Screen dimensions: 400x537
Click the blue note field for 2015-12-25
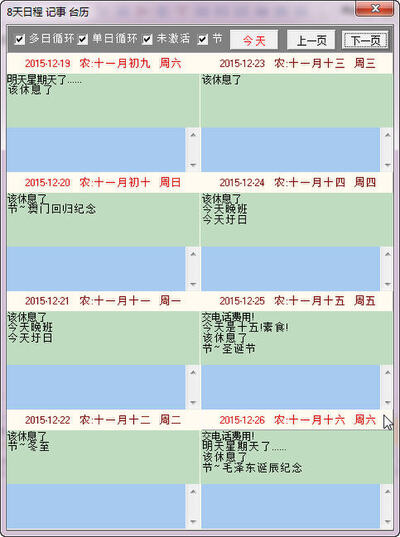click(x=291, y=387)
